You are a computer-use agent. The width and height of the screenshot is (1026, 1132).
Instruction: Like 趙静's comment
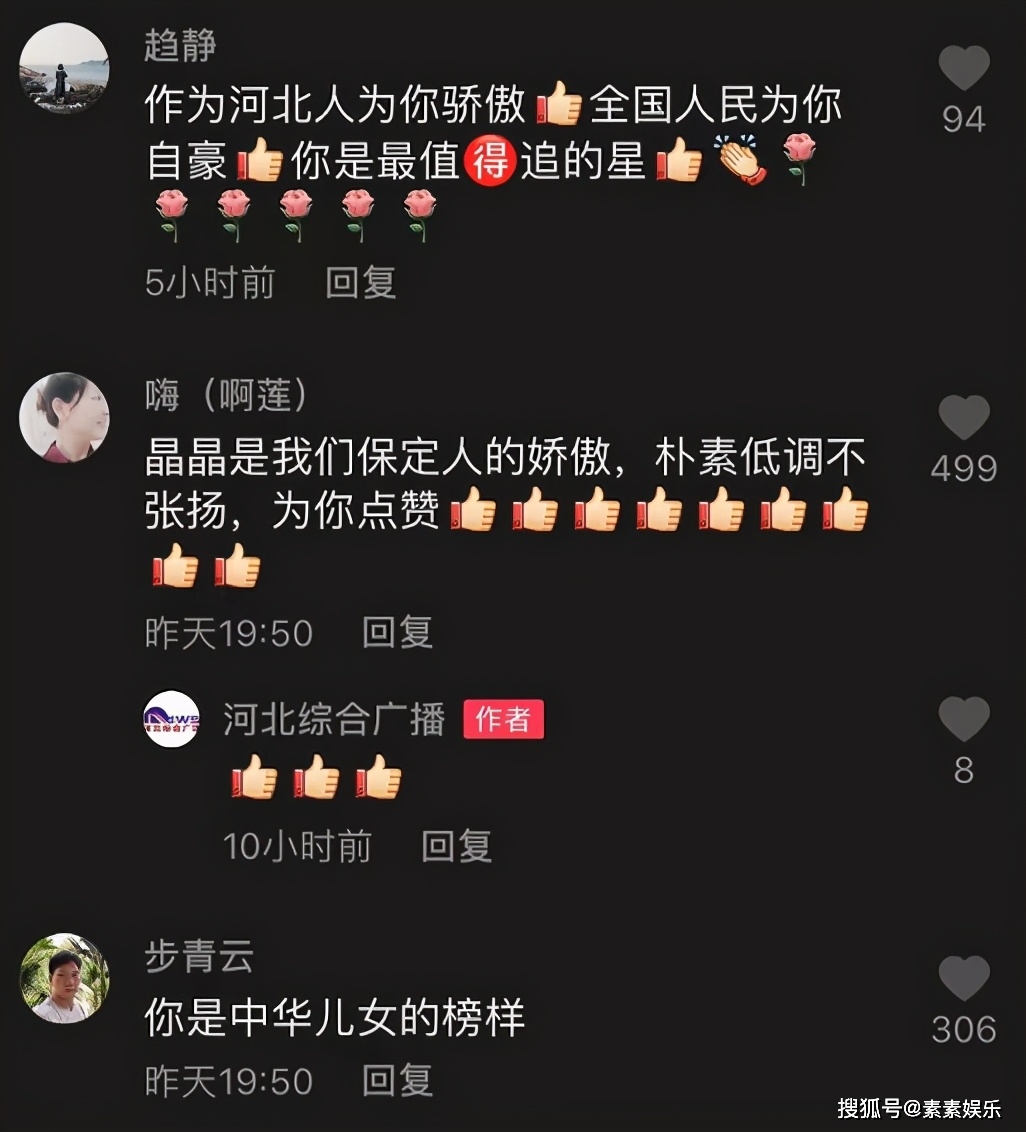point(964,69)
